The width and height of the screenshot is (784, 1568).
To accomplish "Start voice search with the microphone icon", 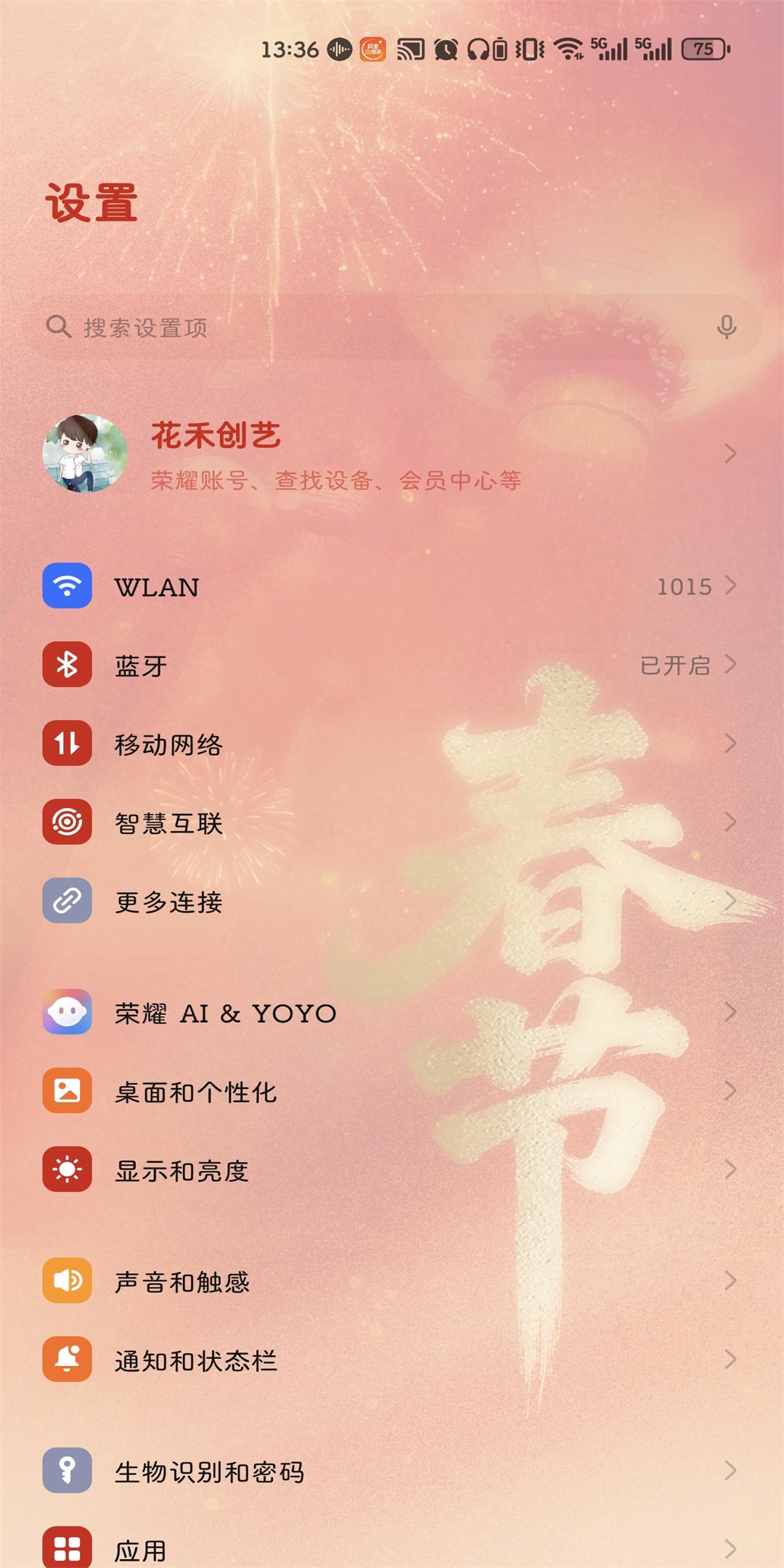I will pyautogui.click(x=726, y=327).
